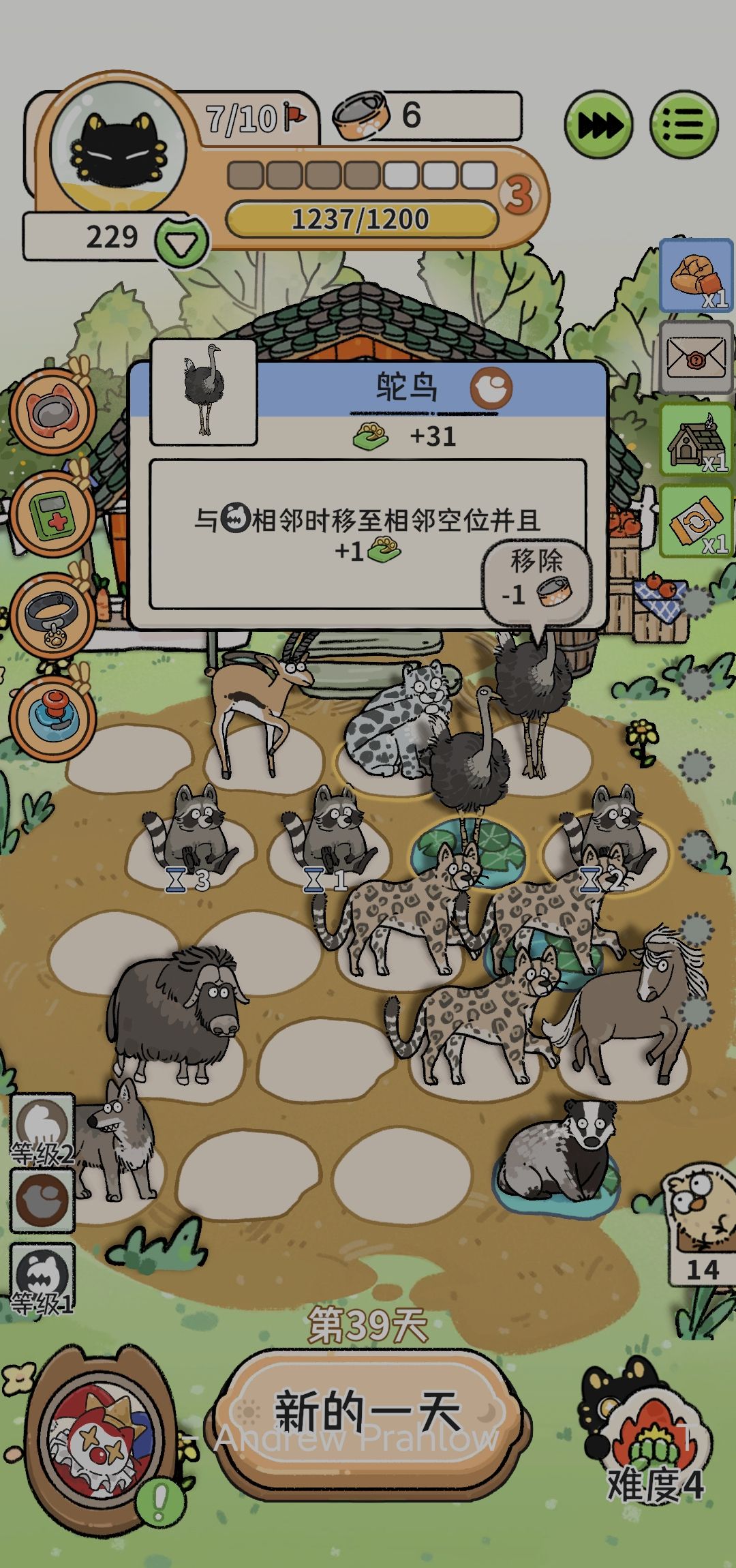Expand the green dropdown arrow near 229
736x1568 pixels.
coord(181,242)
